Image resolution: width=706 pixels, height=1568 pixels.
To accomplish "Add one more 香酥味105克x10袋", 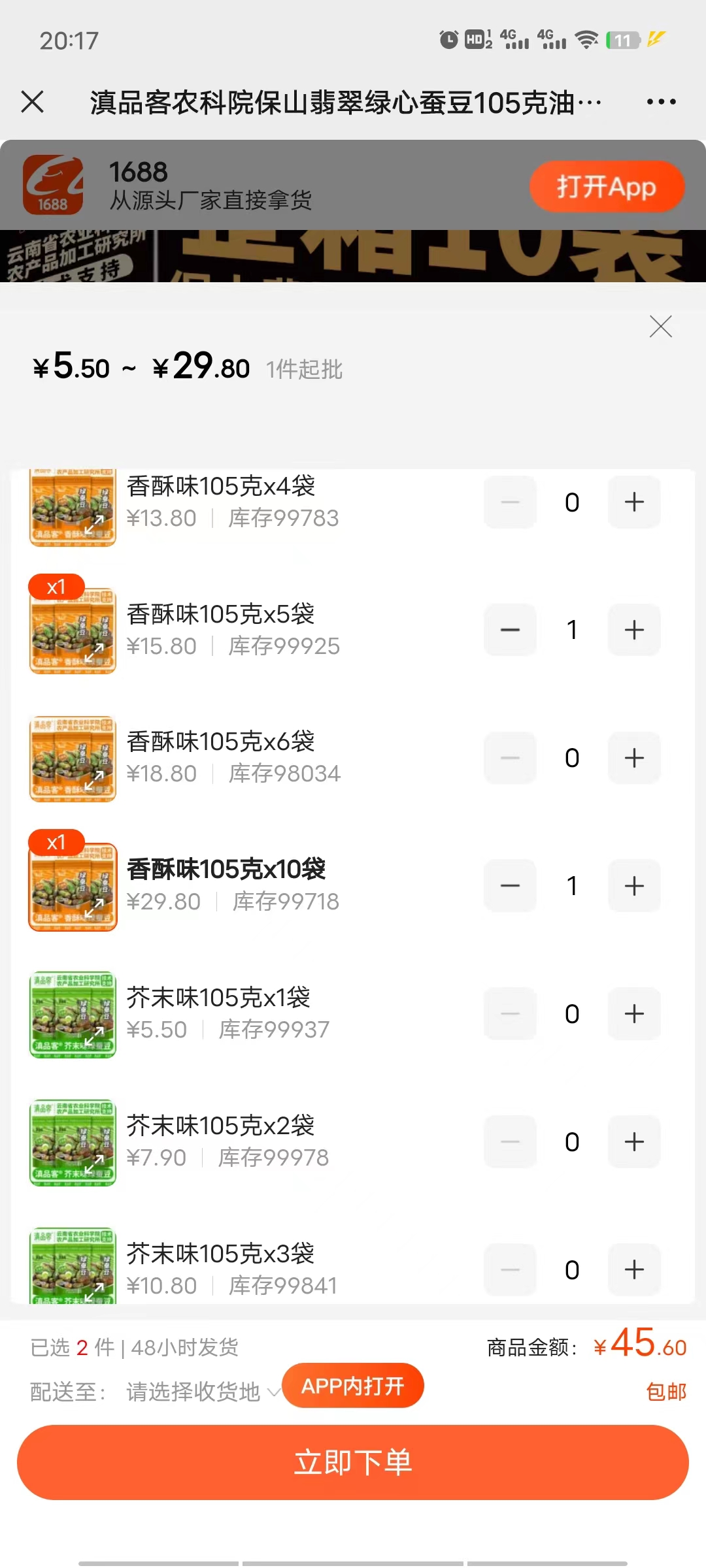I will pos(634,886).
